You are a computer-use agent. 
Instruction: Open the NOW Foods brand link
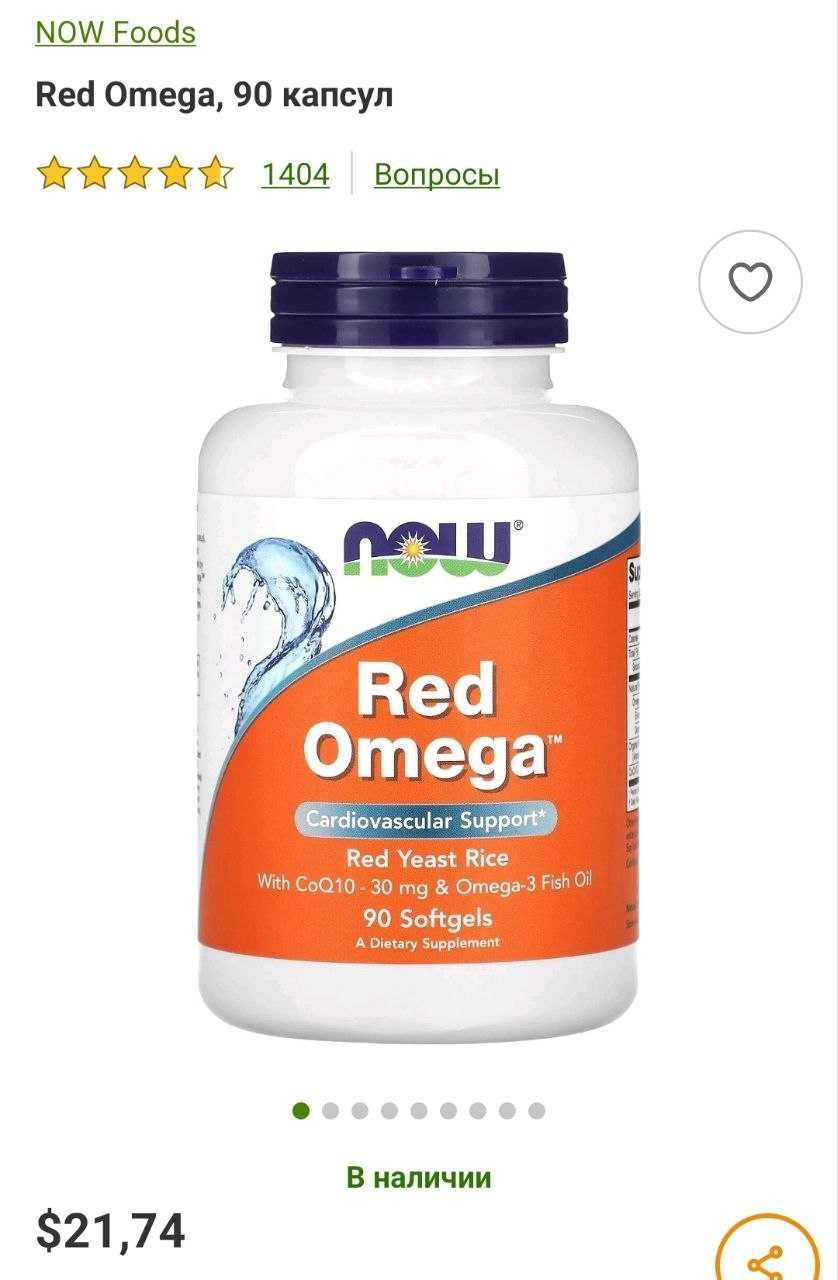pos(115,33)
